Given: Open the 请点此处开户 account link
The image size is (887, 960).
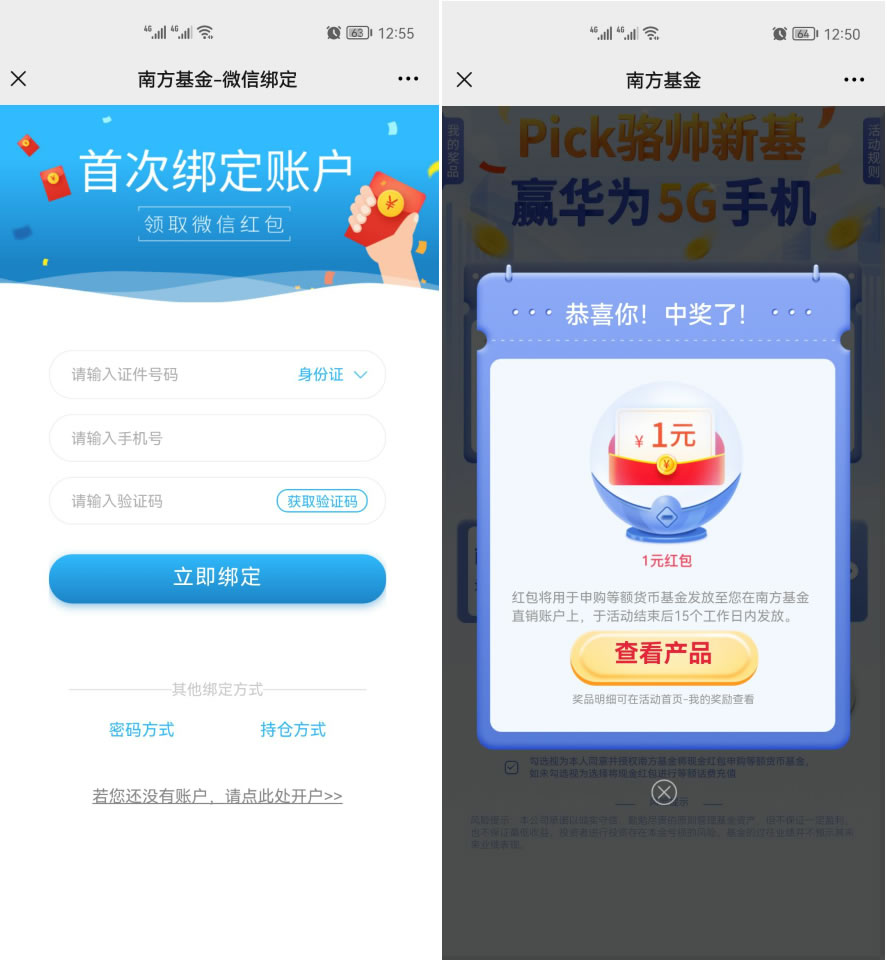Looking at the screenshot, I should pos(217,796).
